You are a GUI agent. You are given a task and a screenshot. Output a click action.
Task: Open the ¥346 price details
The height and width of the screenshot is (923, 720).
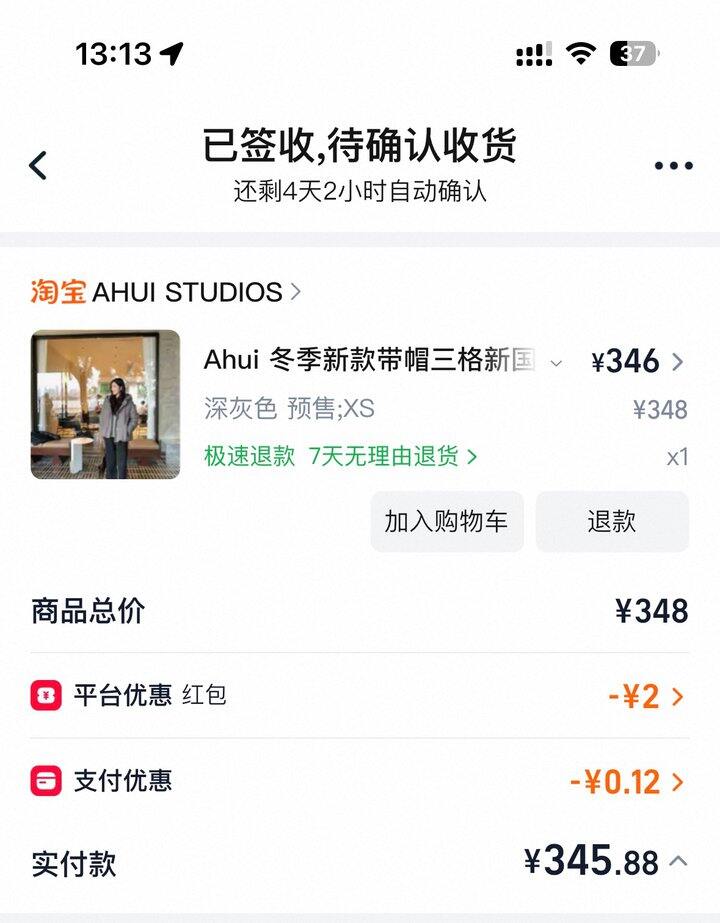click(639, 362)
